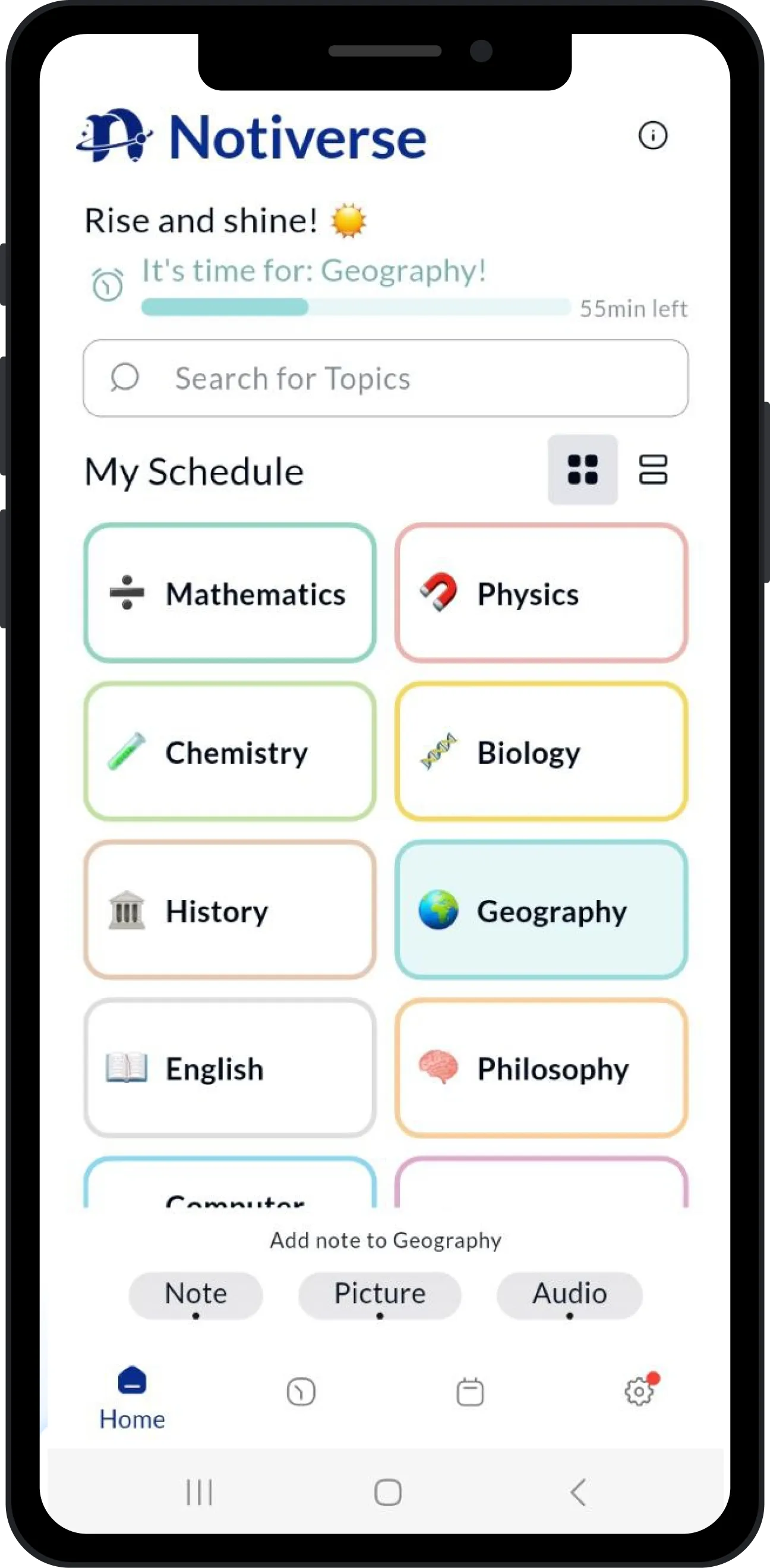Open the highlighted Geography card
This screenshot has height=1568, width=770.
[x=541, y=910]
